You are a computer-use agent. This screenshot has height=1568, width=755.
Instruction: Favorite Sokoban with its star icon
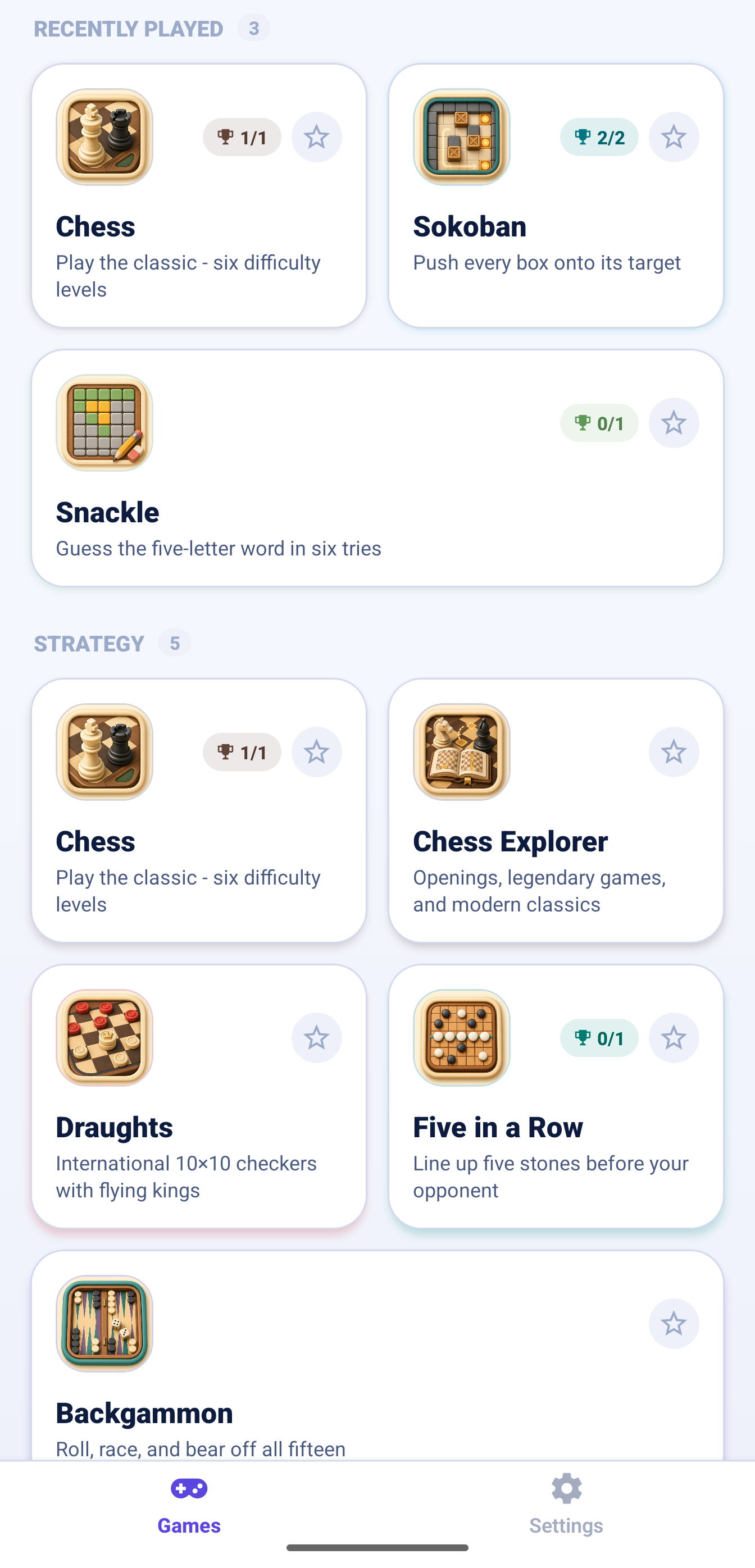[674, 137]
